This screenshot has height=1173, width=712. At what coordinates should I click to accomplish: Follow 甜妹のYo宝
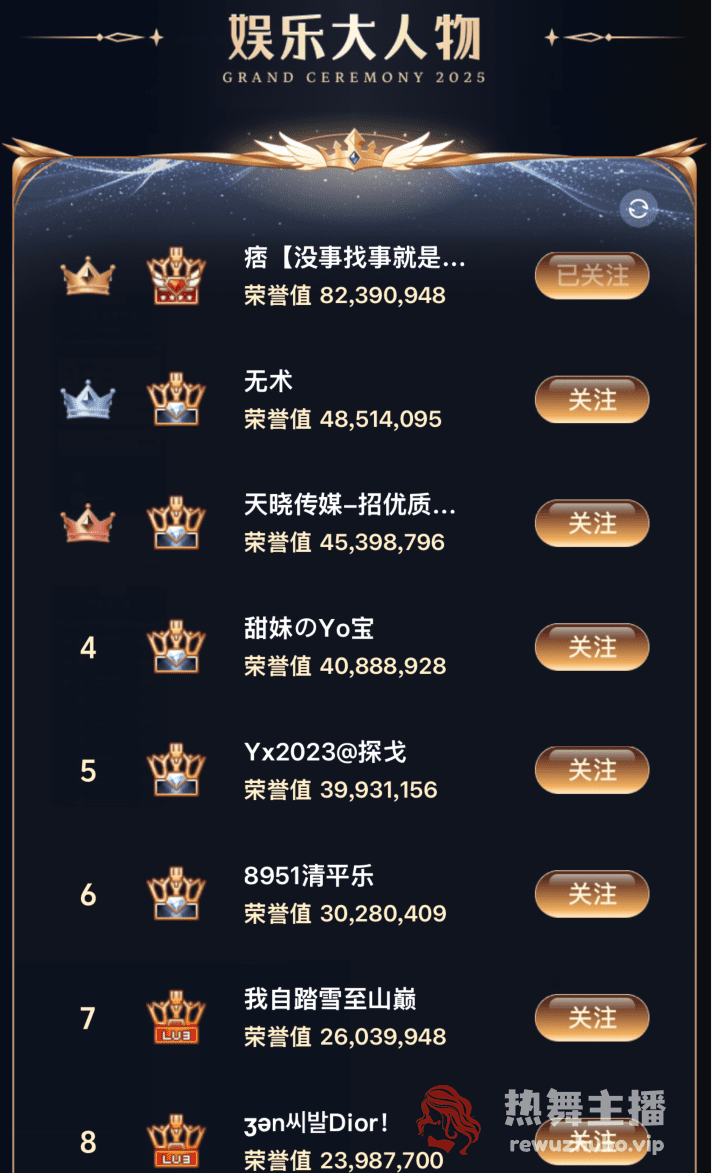tap(592, 647)
